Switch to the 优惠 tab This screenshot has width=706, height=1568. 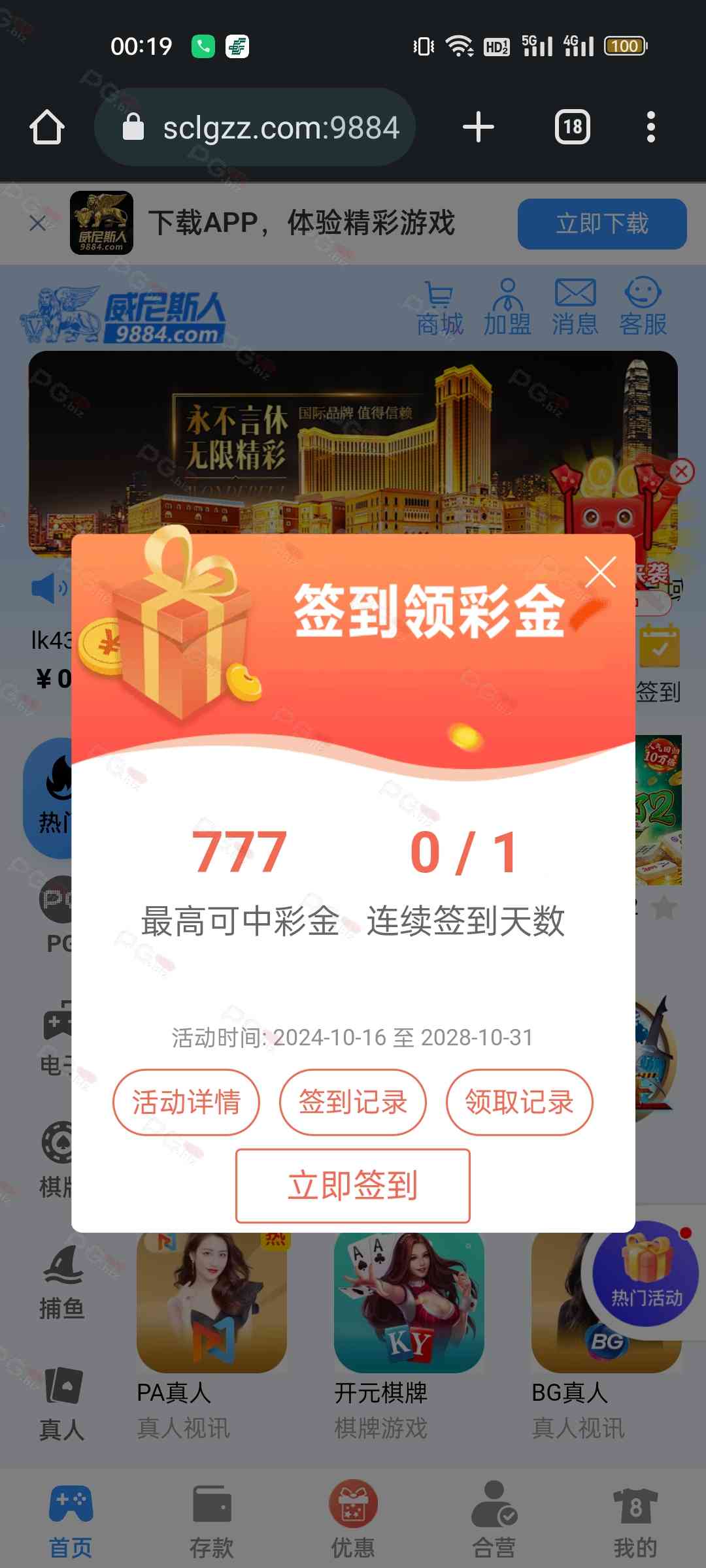click(x=353, y=1519)
